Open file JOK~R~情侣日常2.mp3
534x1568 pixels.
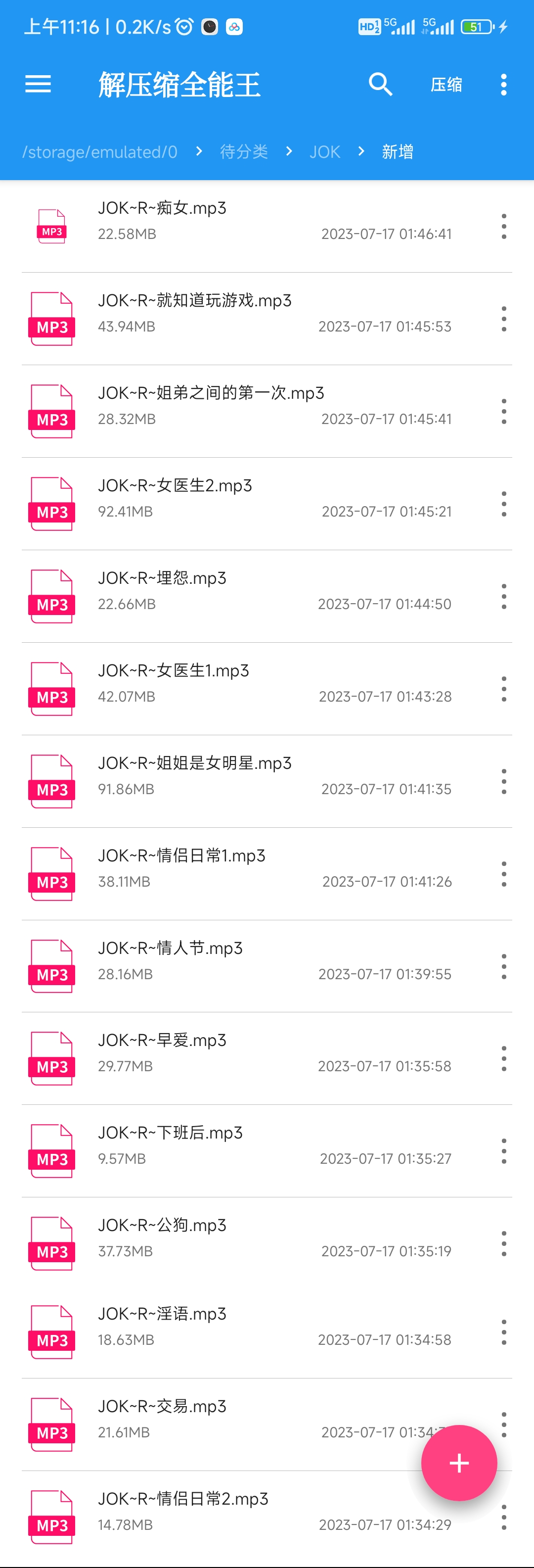pos(183,1499)
